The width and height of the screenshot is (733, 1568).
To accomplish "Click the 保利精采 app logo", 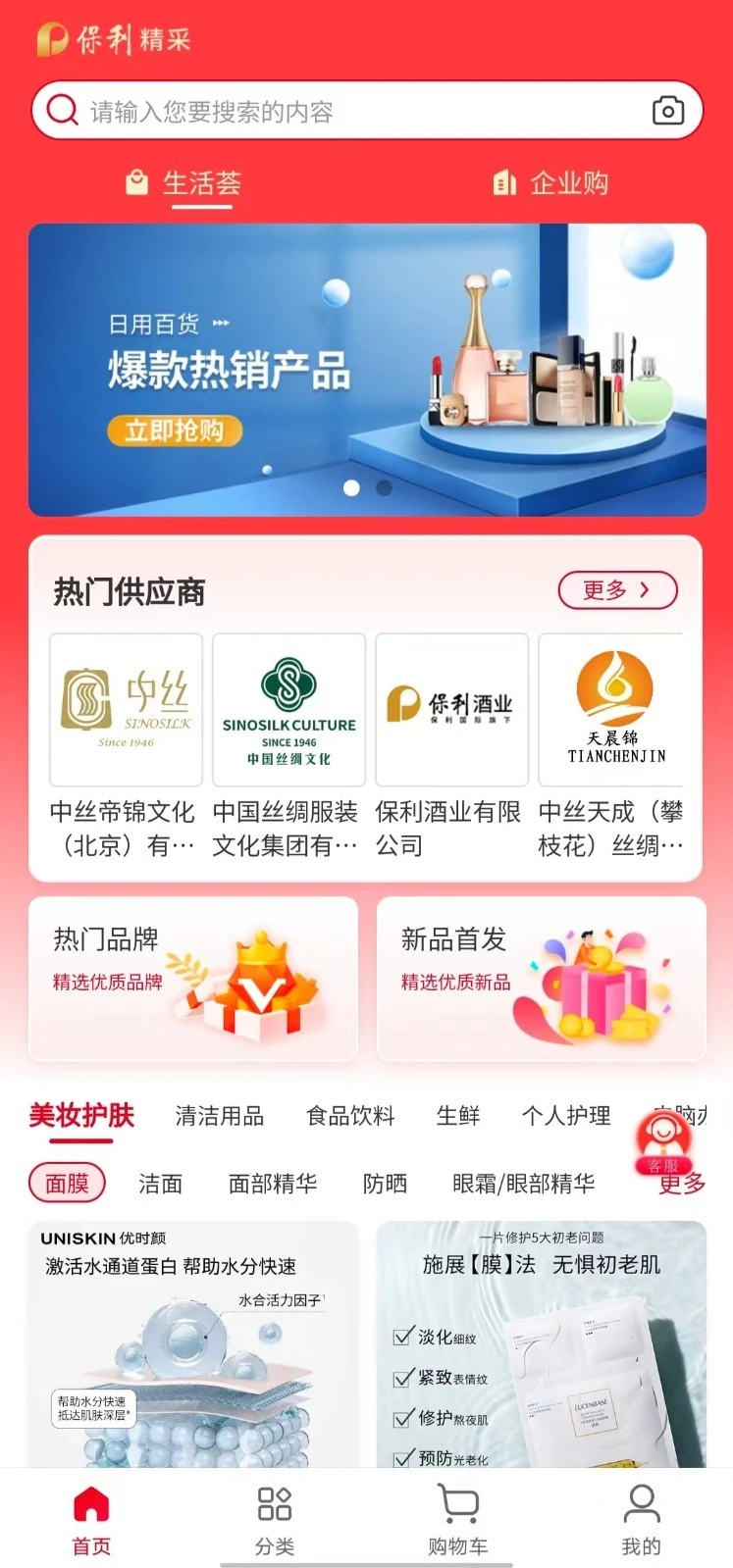I will [x=113, y=37].
